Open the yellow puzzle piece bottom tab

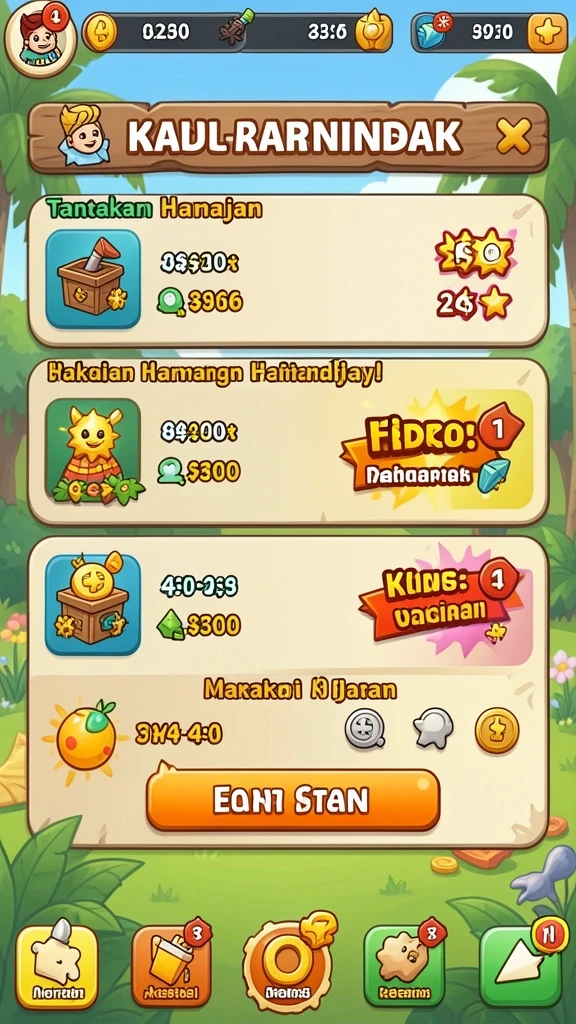(x=57, y=966)
